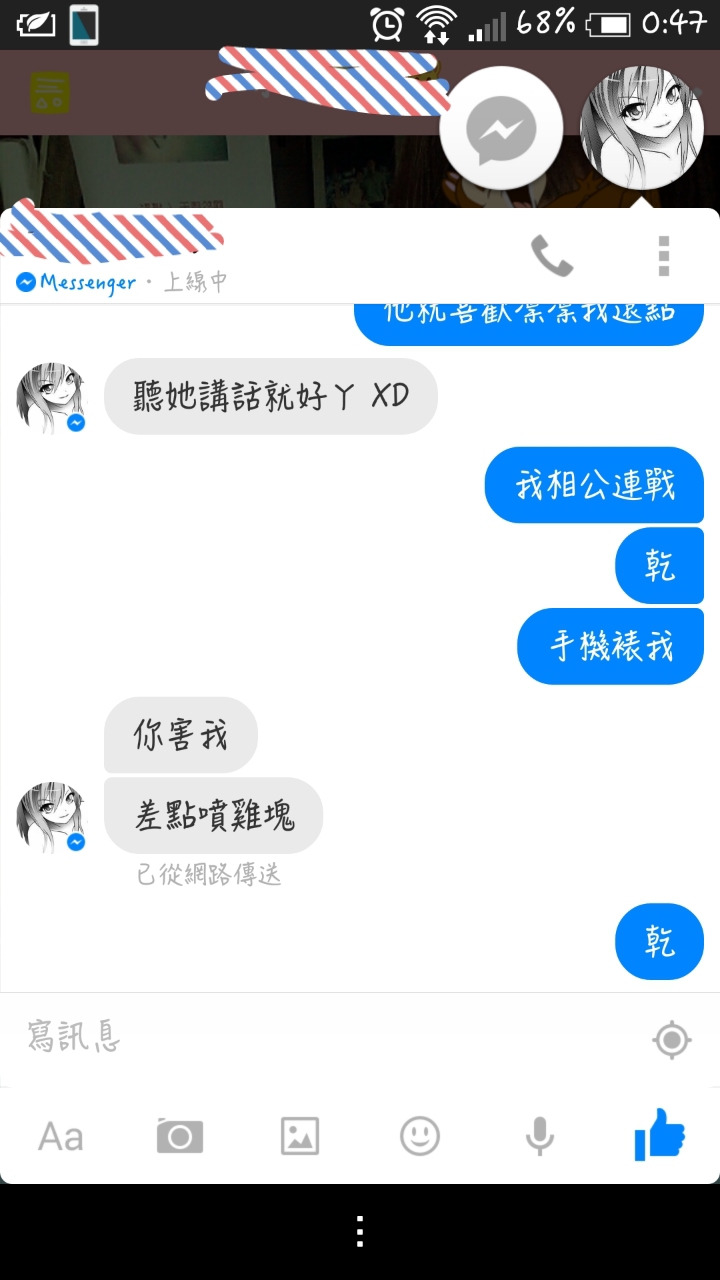
Task: Share your location with the target icon
Action: [x=671, y=1041]
